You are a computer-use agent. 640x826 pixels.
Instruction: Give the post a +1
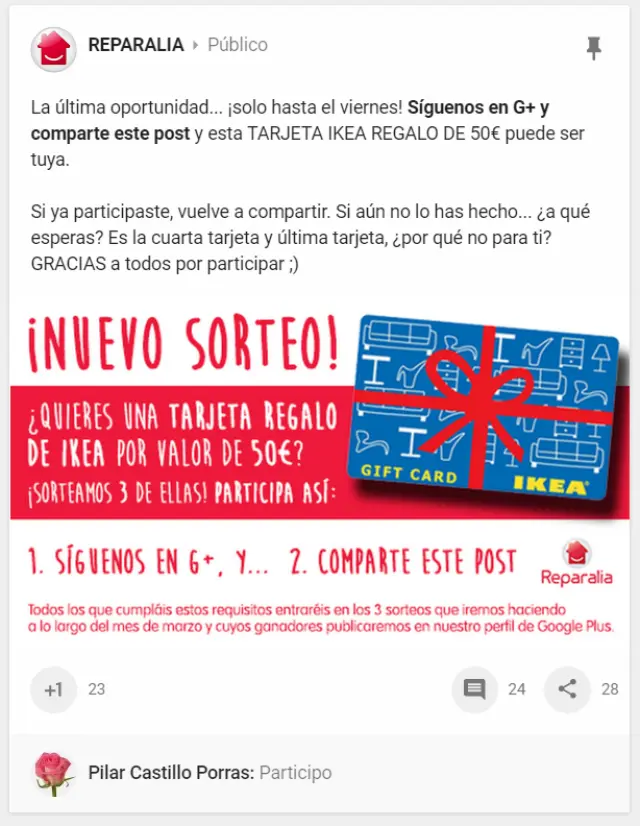click(53, 690)
